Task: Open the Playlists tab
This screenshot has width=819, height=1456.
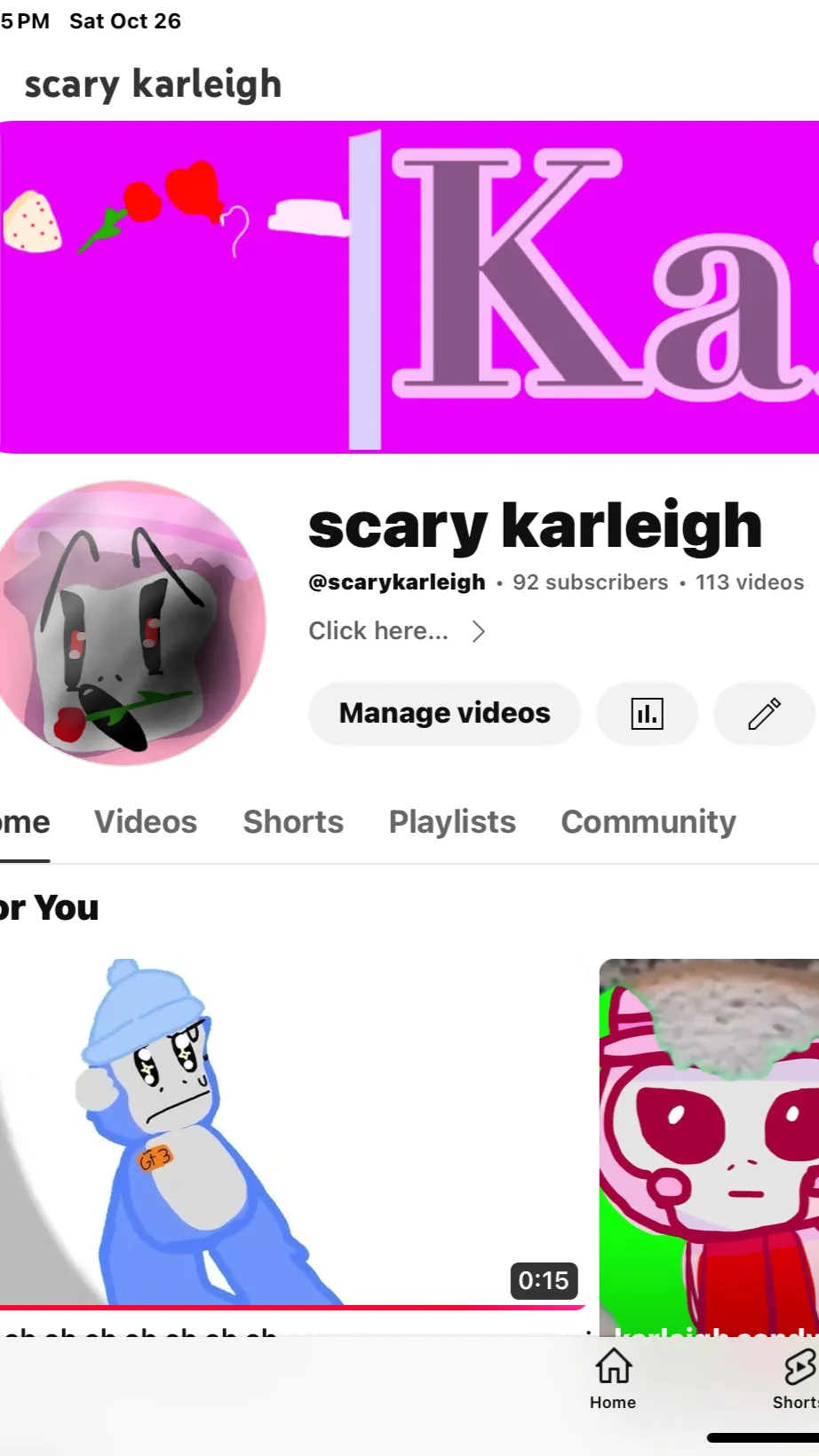Action: (452, 822)
